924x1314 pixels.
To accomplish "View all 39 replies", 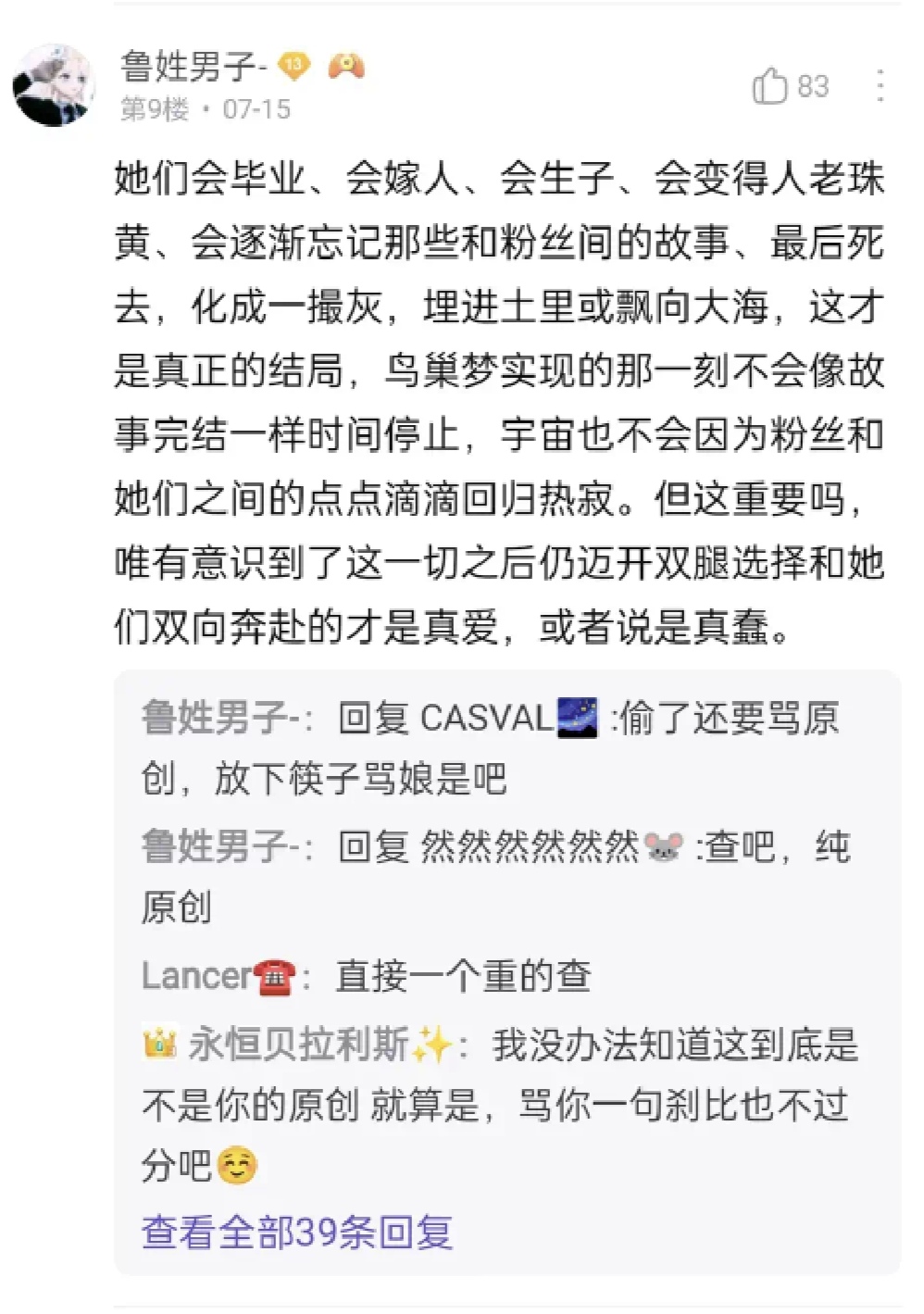I will (296, 1233).
